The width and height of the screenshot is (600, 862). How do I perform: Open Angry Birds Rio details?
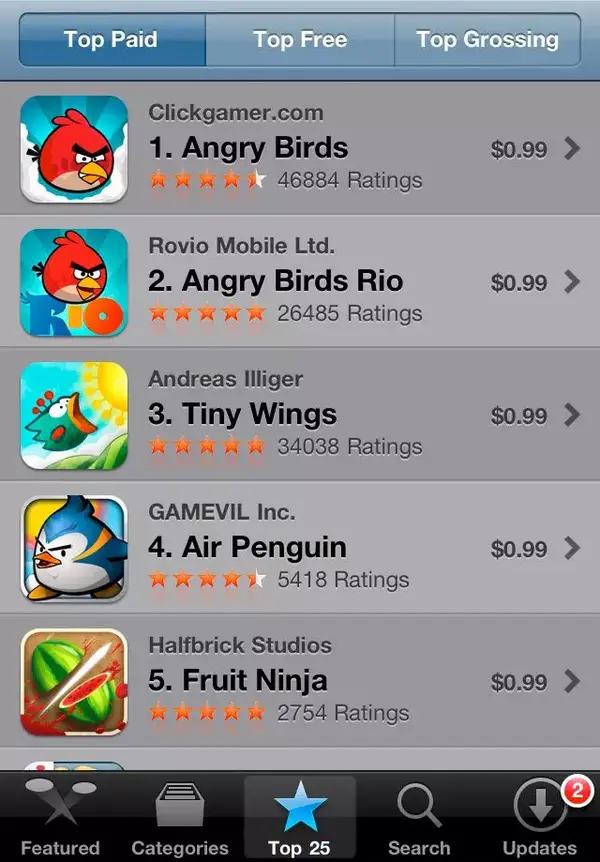[300, 282]
